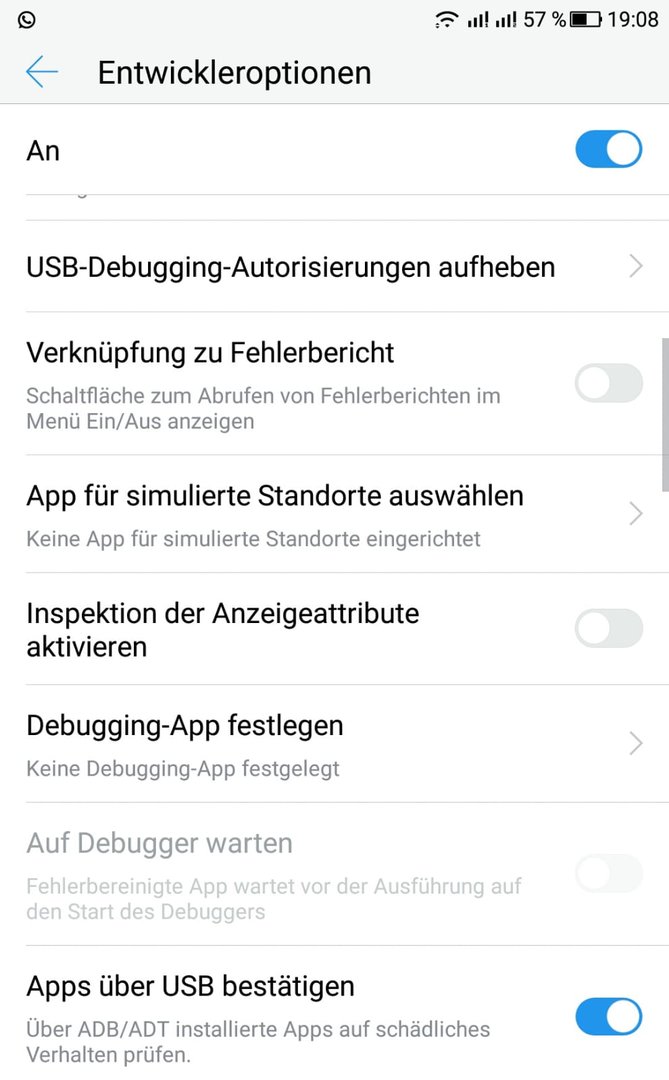Open Debugging-App festlegen
669x1080 pixels.
pyautogui.click(x=334, y=744)
